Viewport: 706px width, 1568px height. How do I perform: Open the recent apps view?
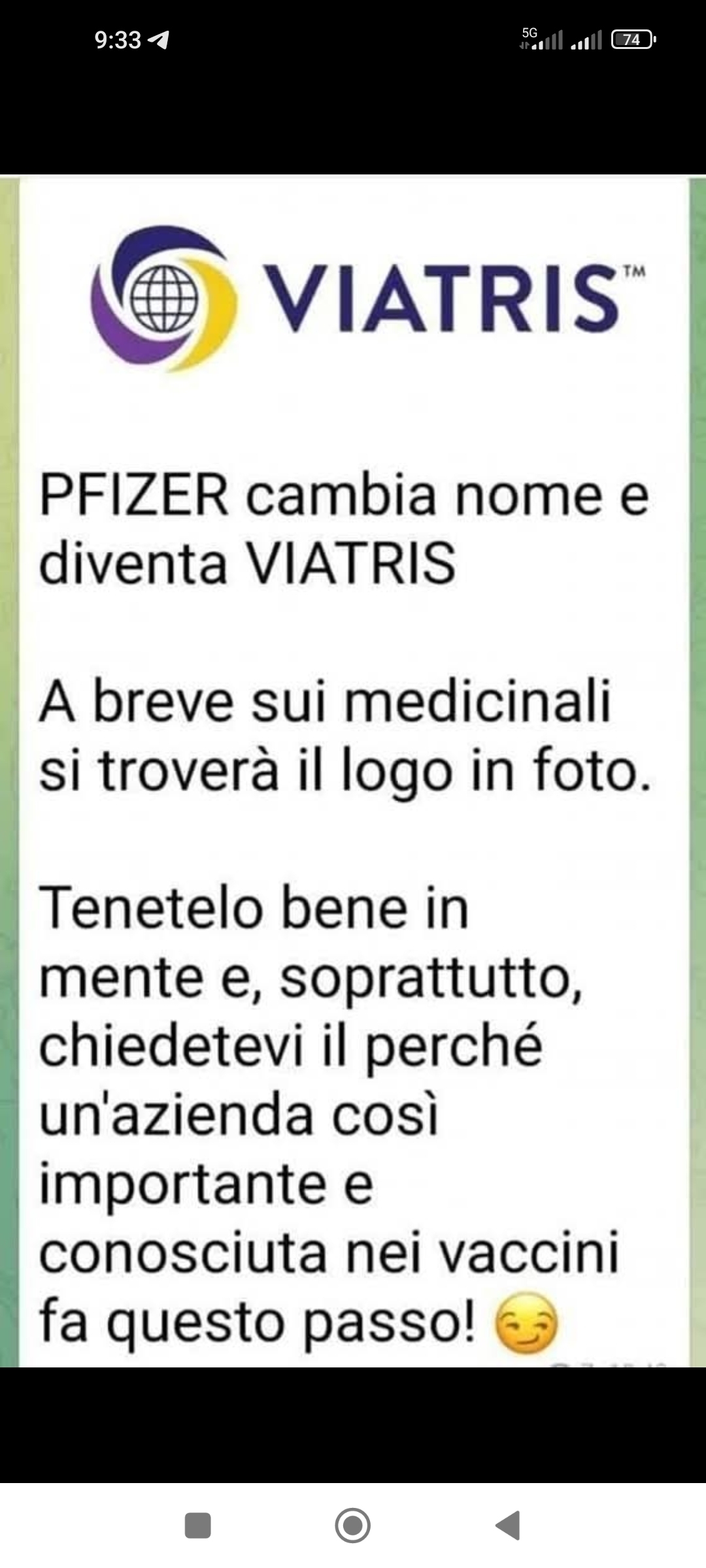click(198, 1526)
